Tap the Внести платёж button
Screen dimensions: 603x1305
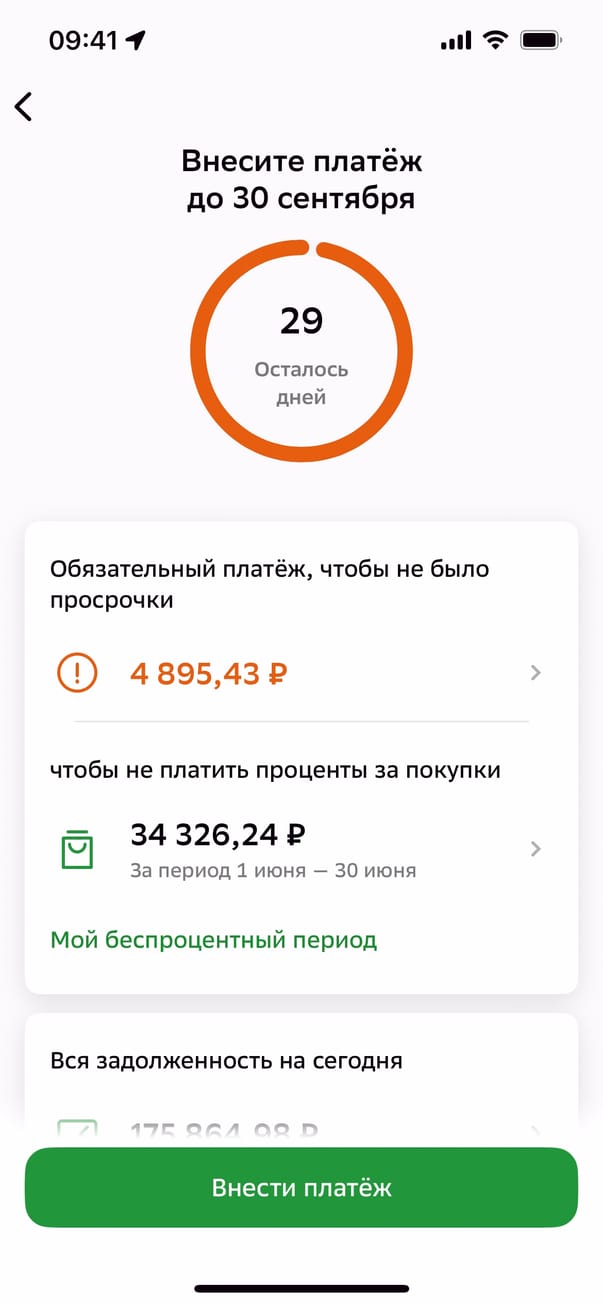[x=301, y=1187]
